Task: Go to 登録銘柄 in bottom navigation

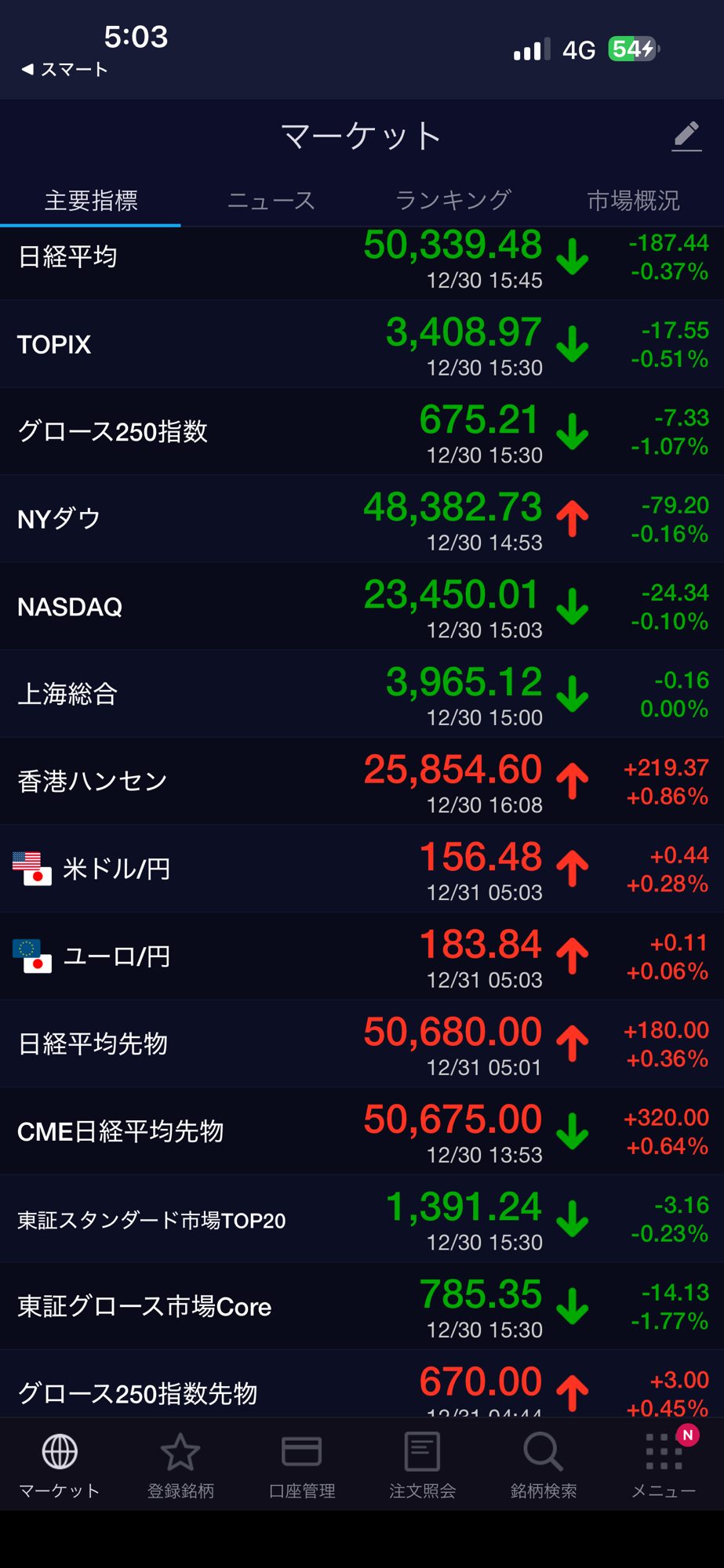Action: pyautogui.click(x=180, y=1465)
